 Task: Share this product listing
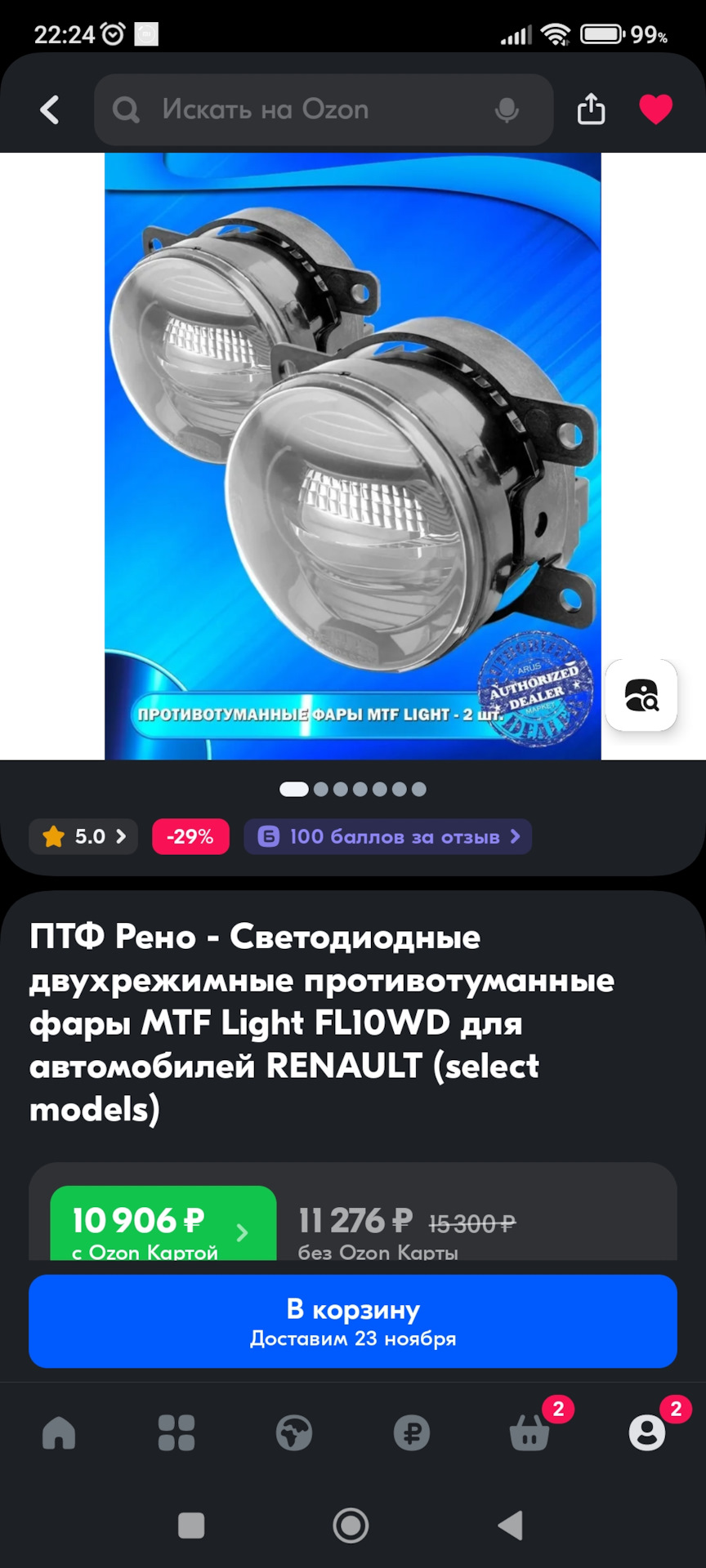point(591,109)
